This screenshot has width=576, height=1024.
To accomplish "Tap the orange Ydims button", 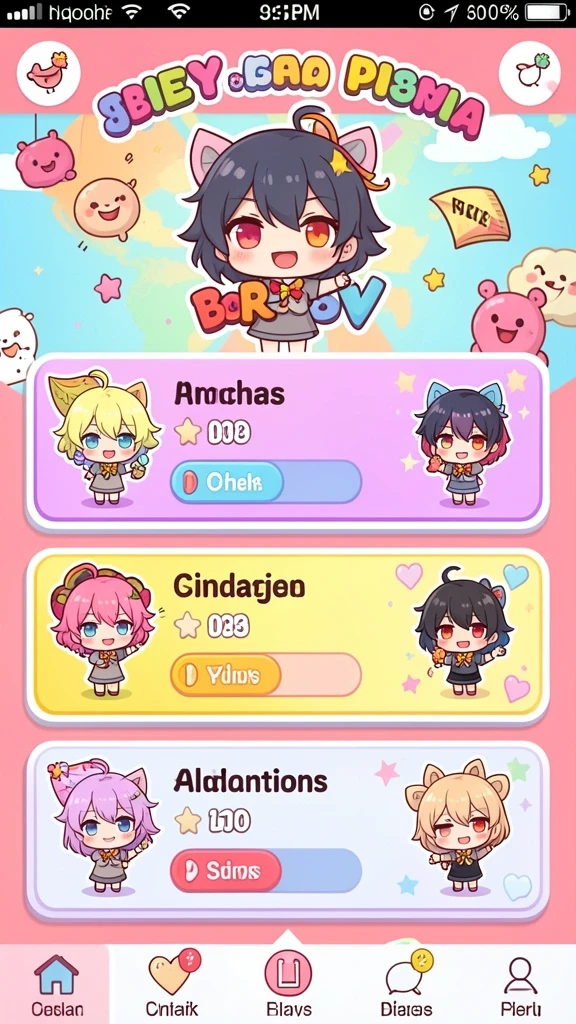I will tap(226, 675).
